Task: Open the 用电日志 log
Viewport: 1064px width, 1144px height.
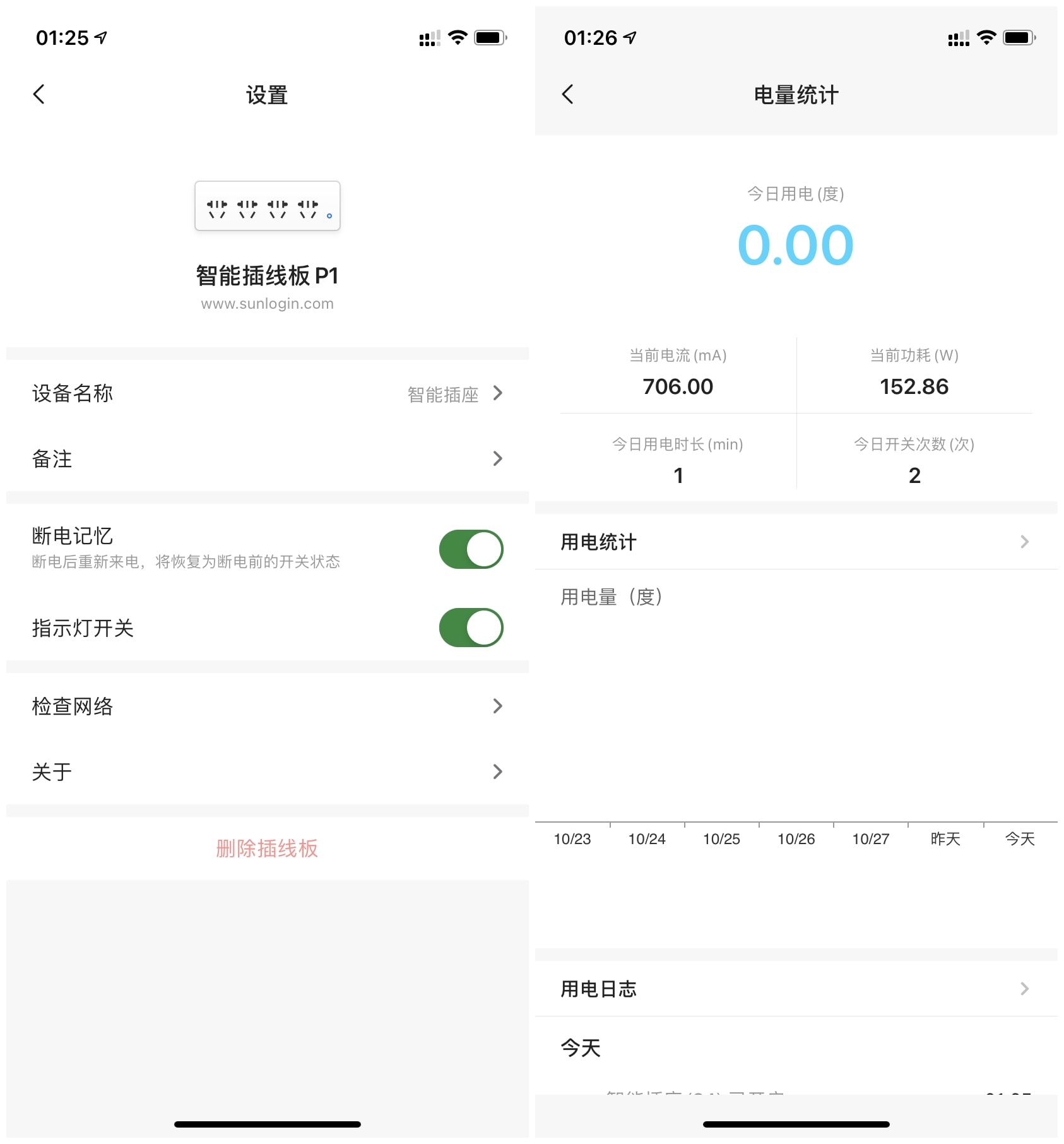Action: (795, 989)
